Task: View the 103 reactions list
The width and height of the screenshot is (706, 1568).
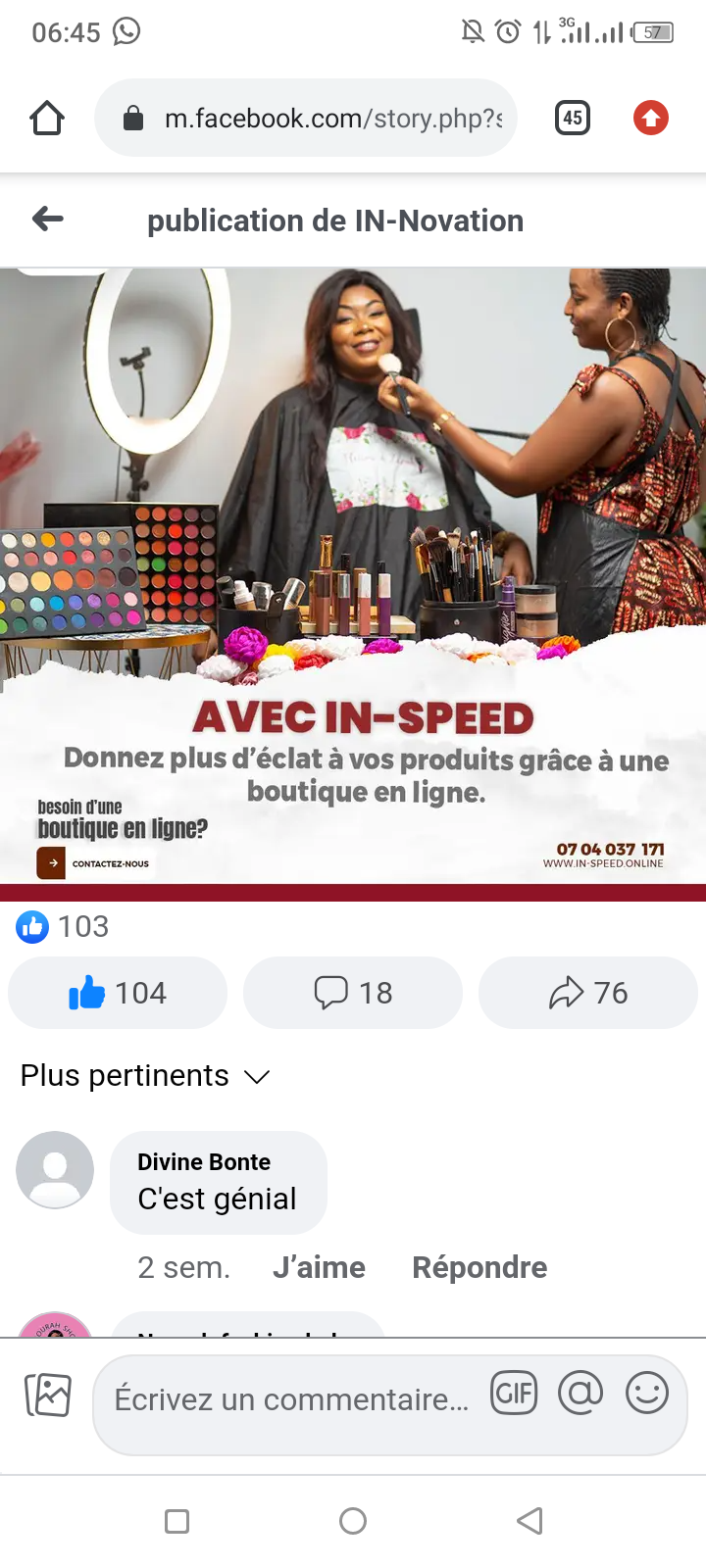Action: click(x=64, y=926)
